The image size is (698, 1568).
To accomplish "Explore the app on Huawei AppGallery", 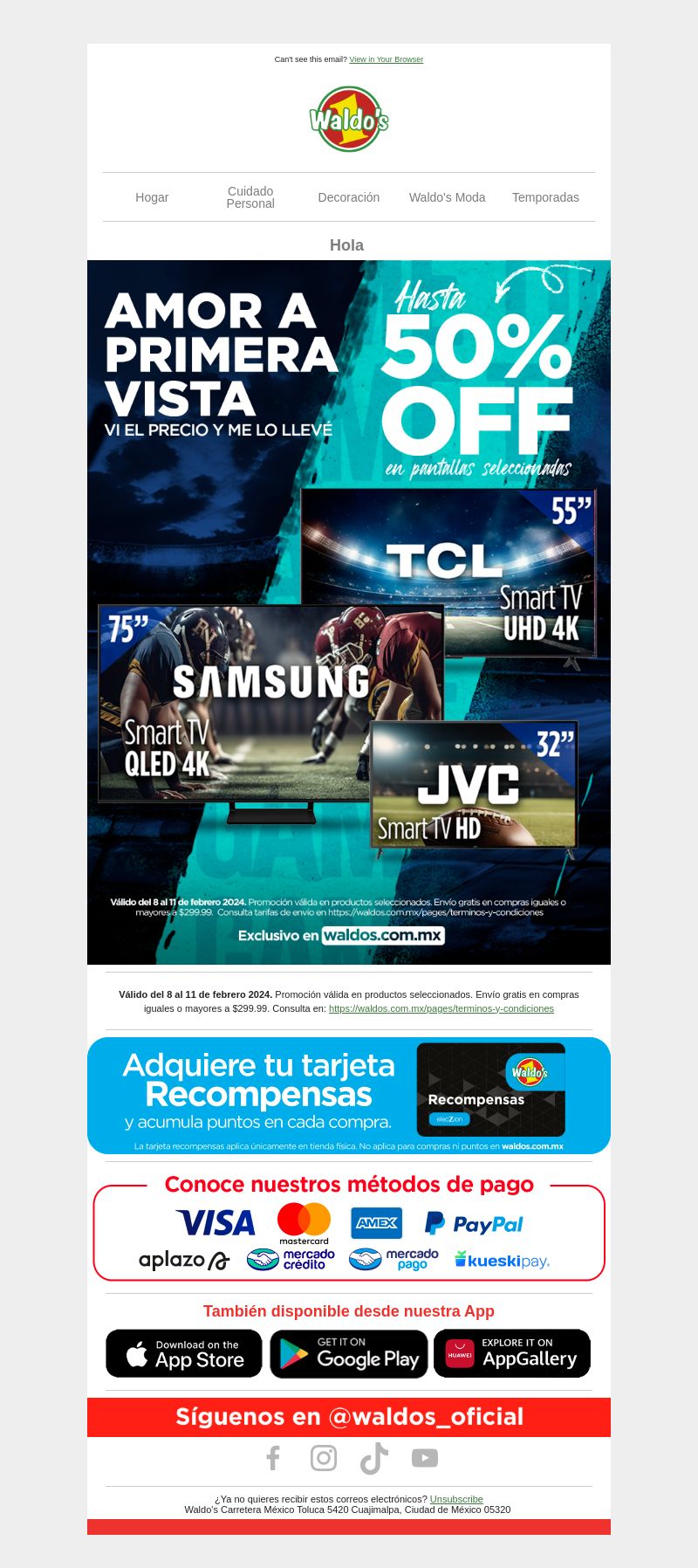I will 512,1353.
